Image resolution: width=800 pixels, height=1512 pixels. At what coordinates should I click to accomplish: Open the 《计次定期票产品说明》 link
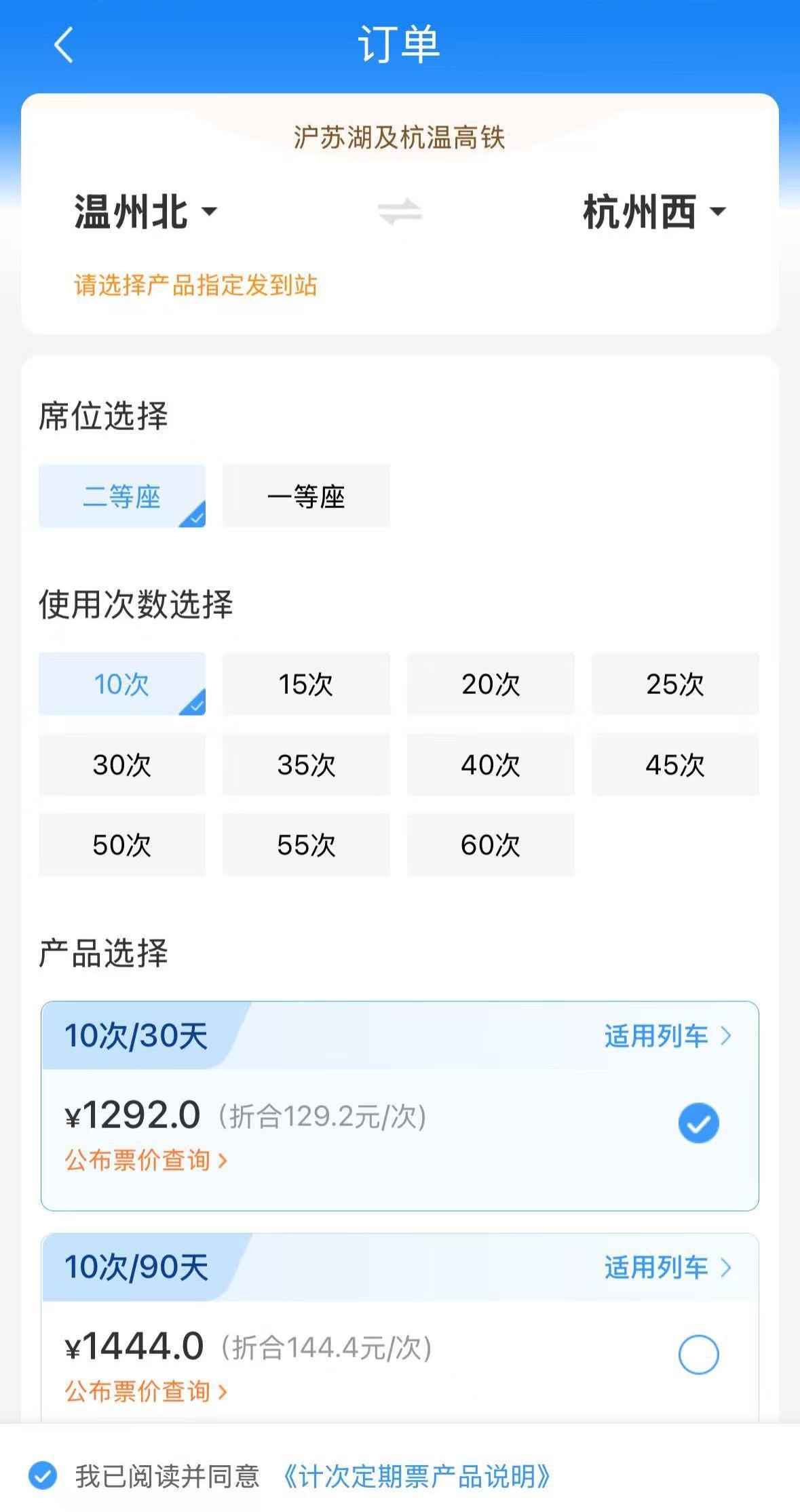point(416,1476)
